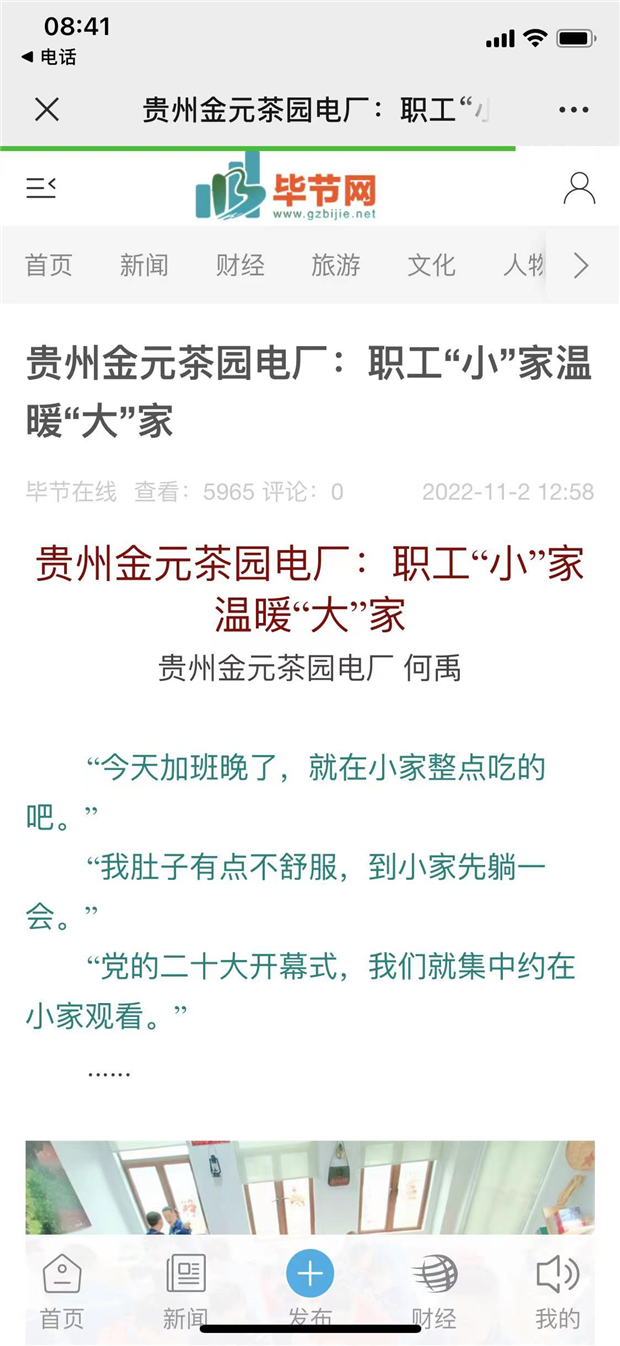Open 财经 in the bottom bar
620x1346 pixels.
434,1291
